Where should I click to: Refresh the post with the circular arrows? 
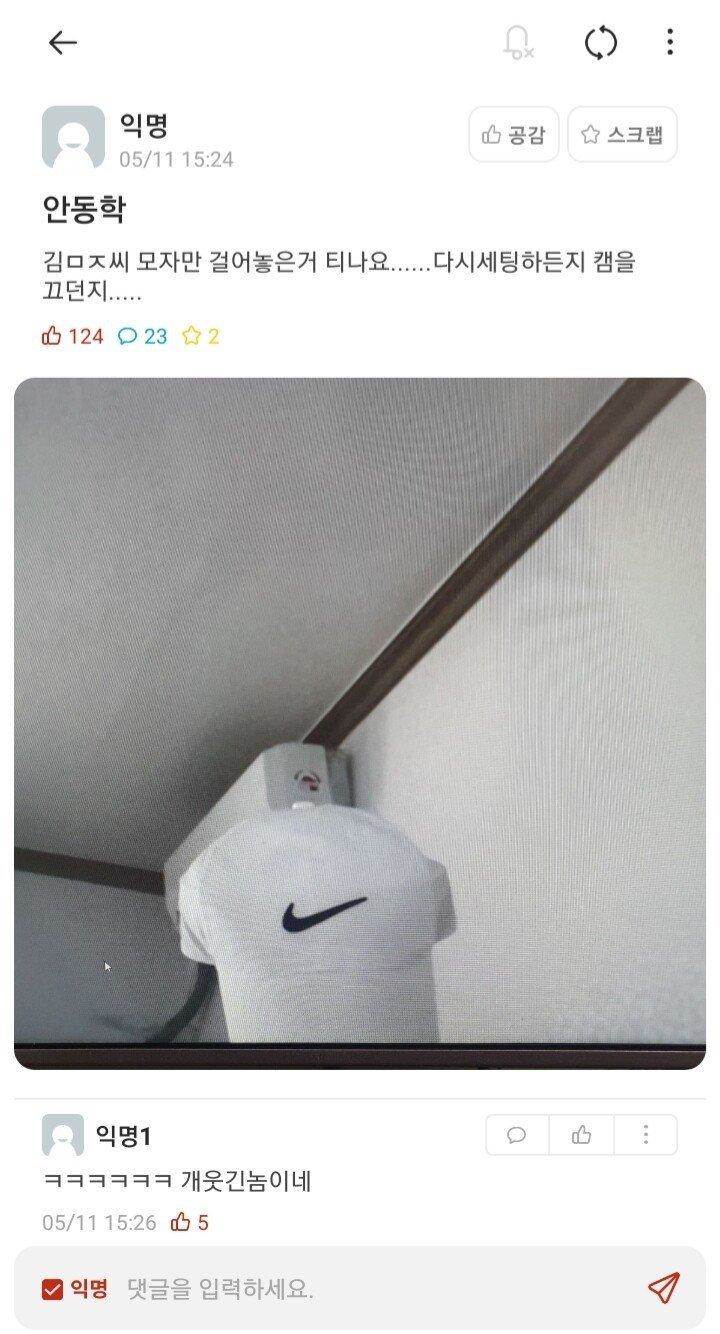click(601, 42)
